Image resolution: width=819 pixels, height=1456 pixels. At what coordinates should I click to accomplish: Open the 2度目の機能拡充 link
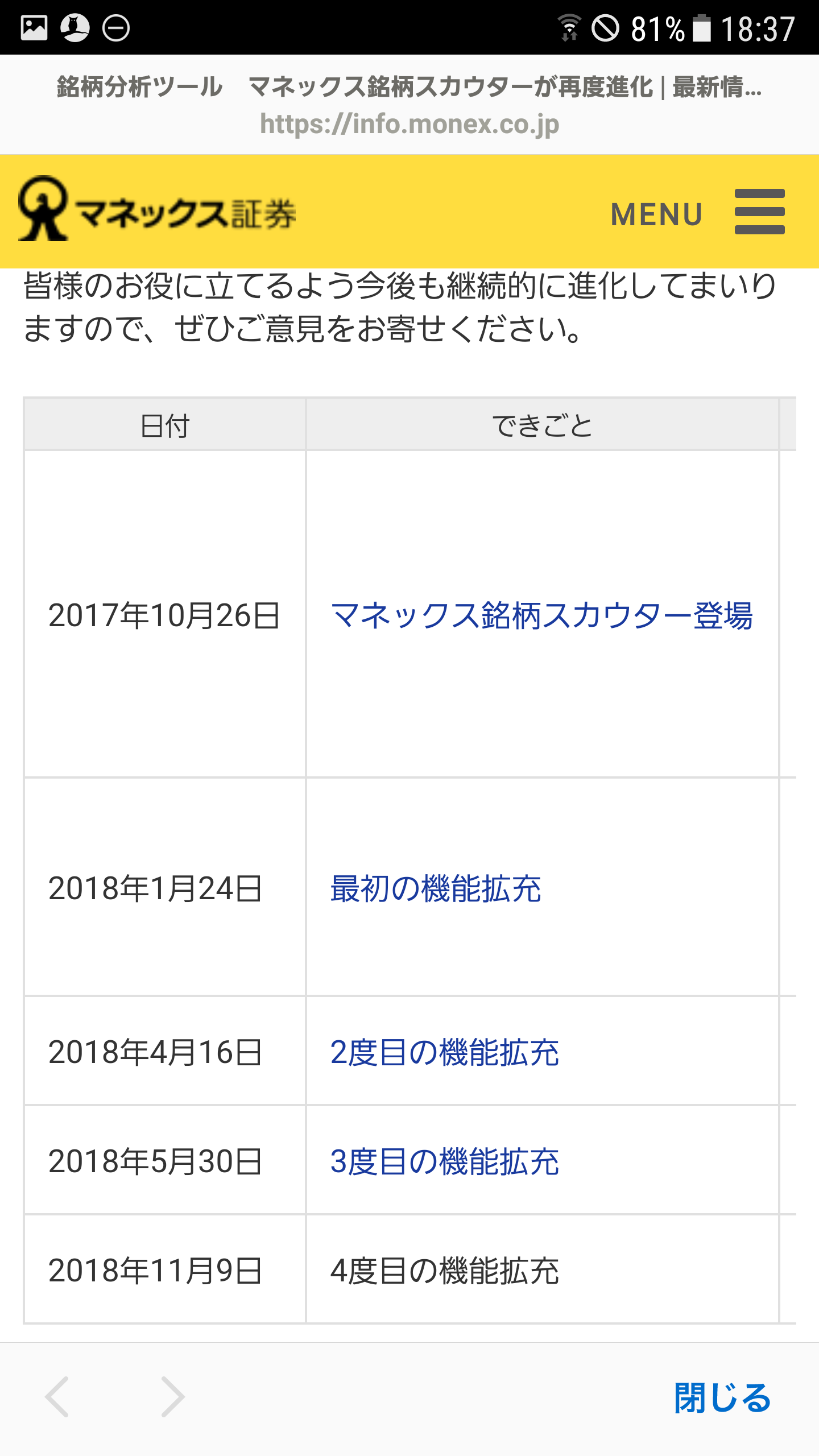pos(444,1052)
